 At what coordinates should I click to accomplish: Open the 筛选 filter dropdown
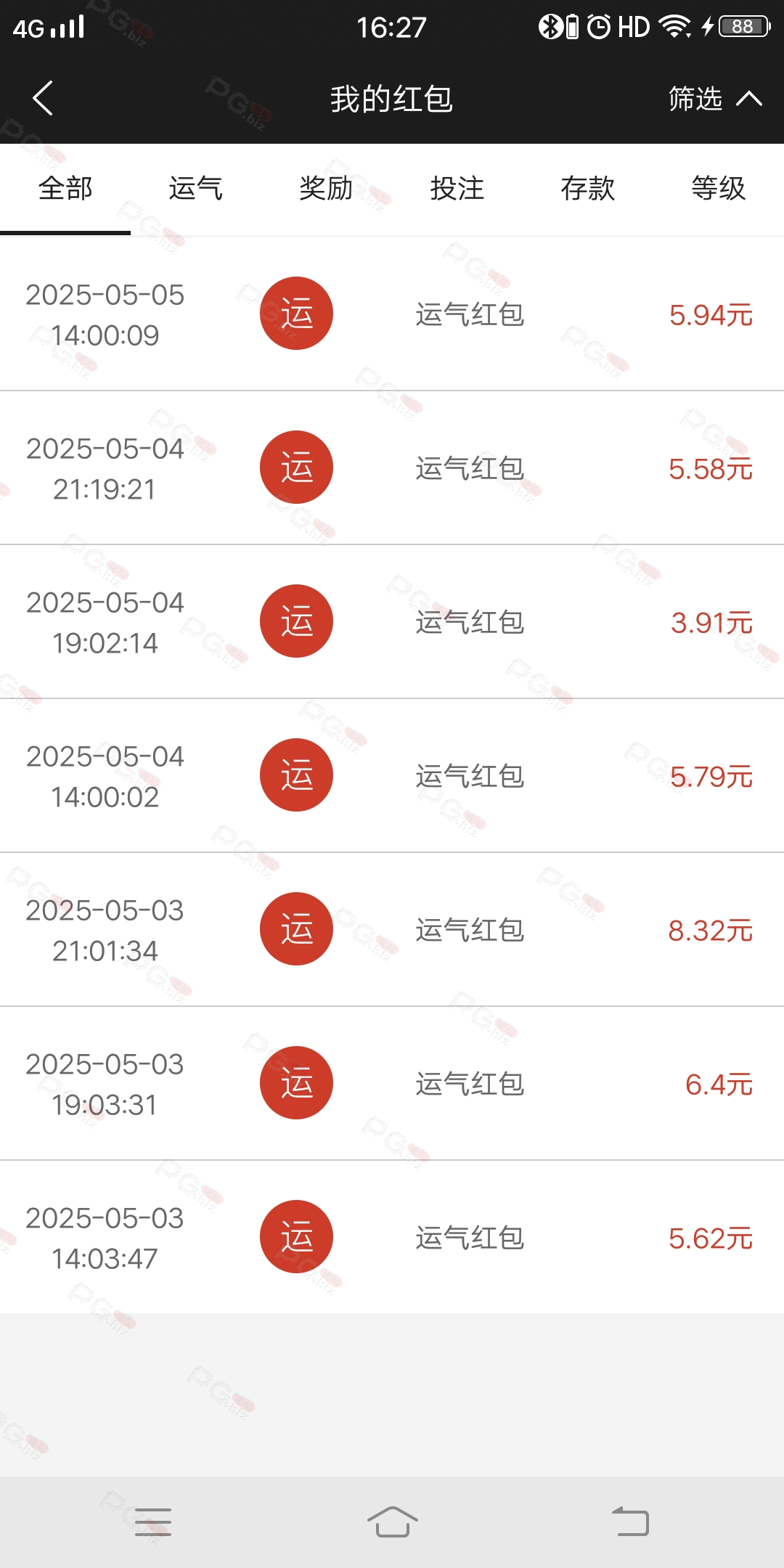point(715,98)
